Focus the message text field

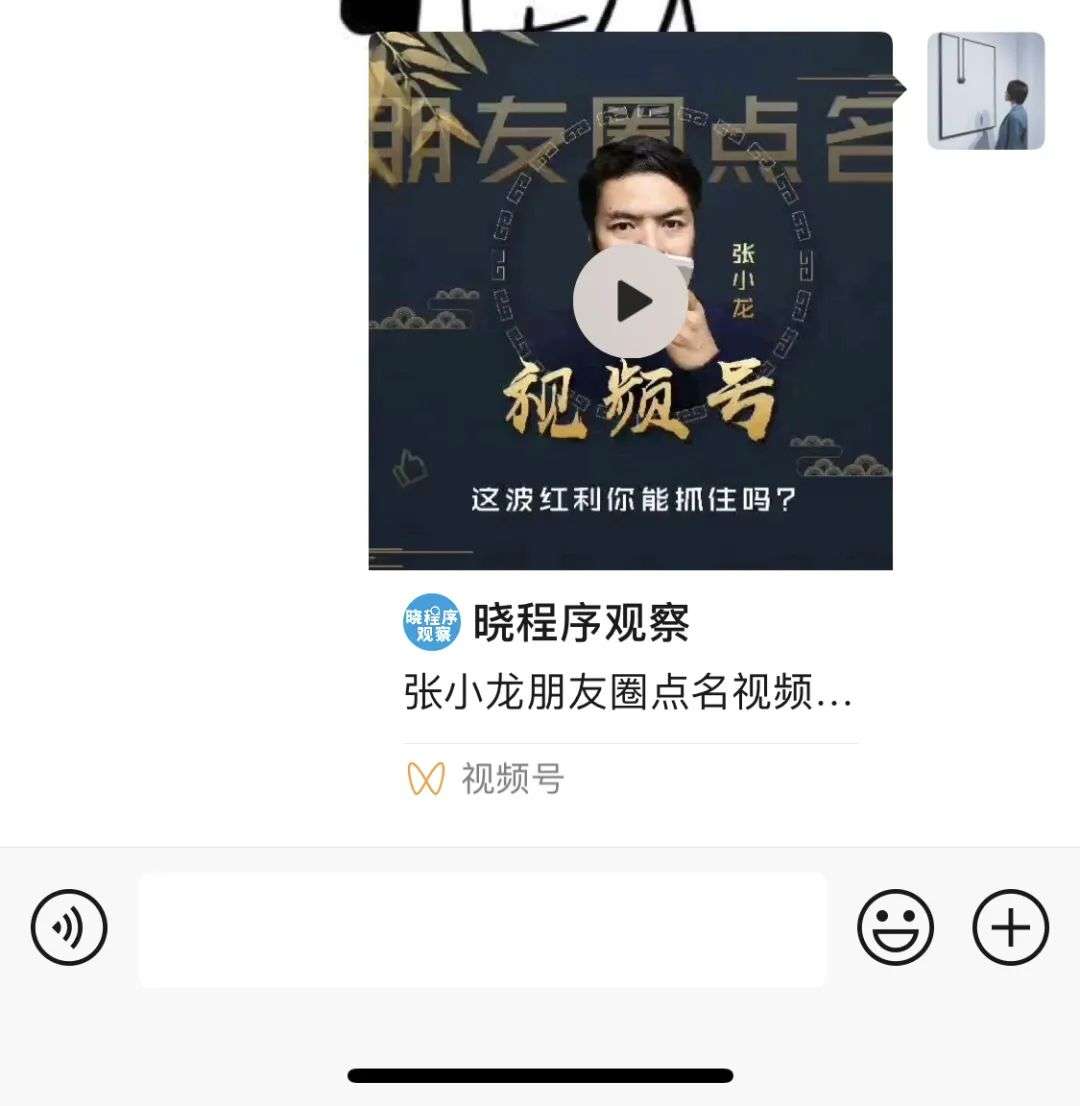[x=482, y=930]
